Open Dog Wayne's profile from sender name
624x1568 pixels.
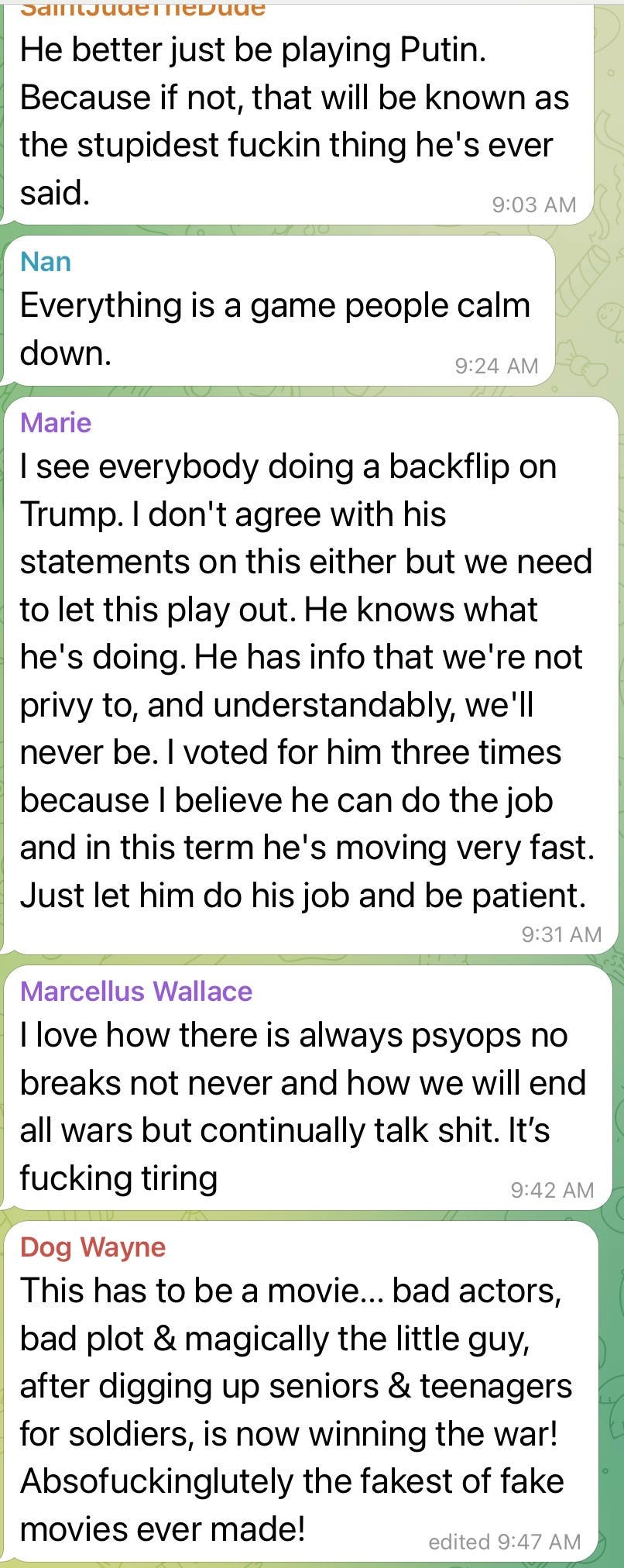coord(93,1246)
